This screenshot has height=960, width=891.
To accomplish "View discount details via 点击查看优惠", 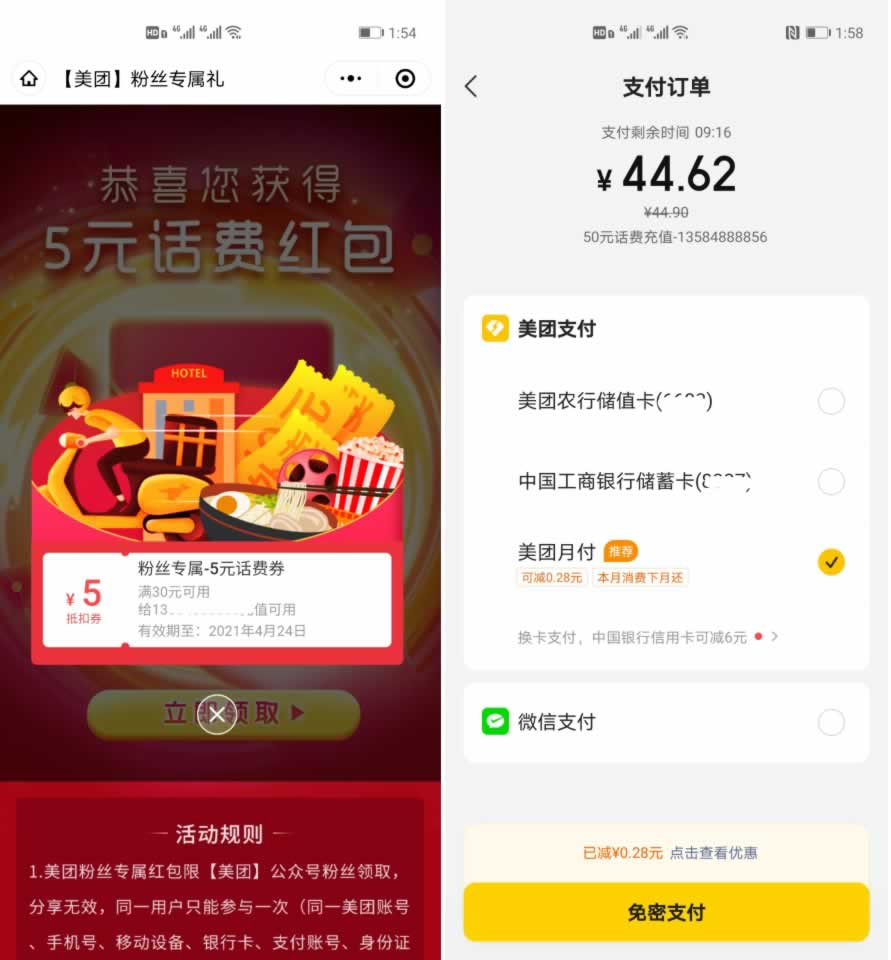I will coord(713,853).
